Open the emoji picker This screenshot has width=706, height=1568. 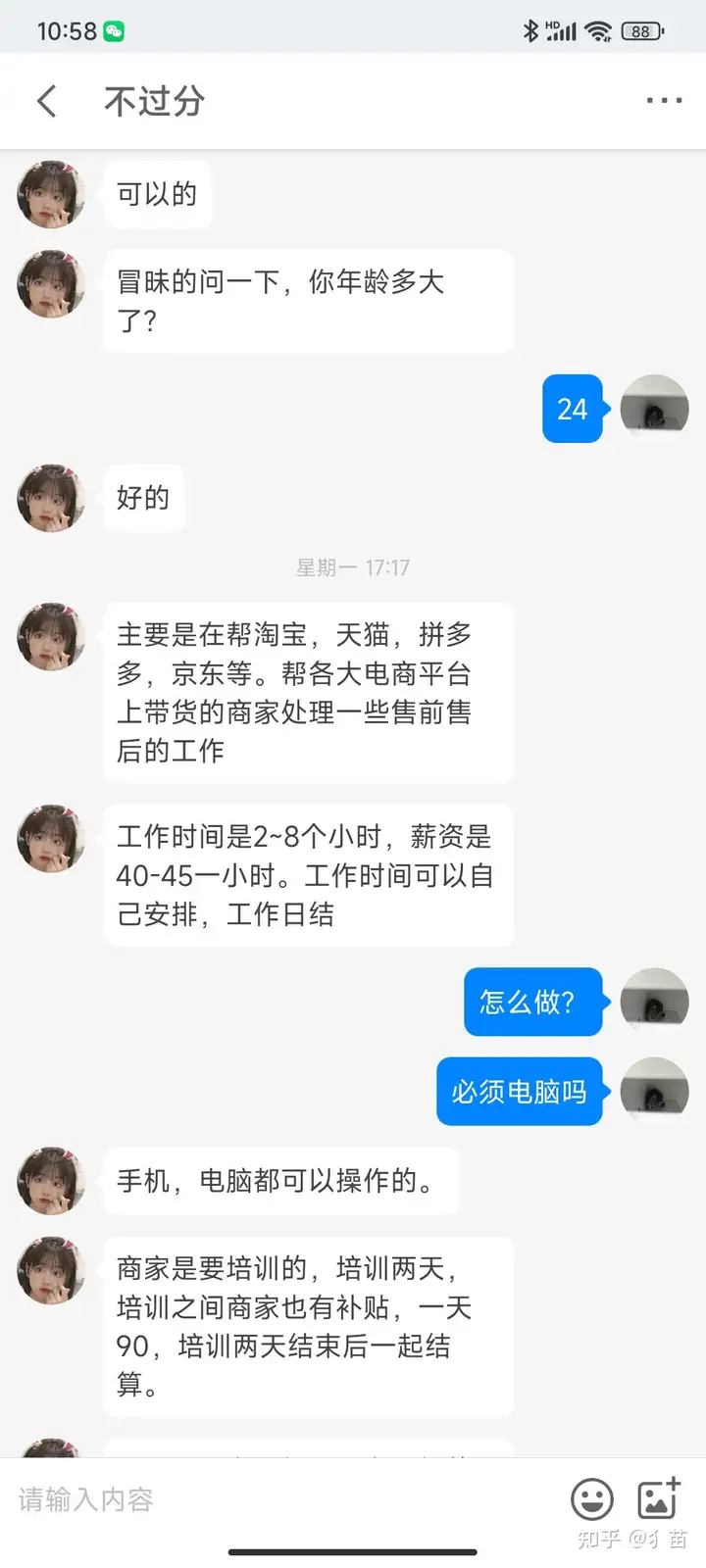(592, 1499)
